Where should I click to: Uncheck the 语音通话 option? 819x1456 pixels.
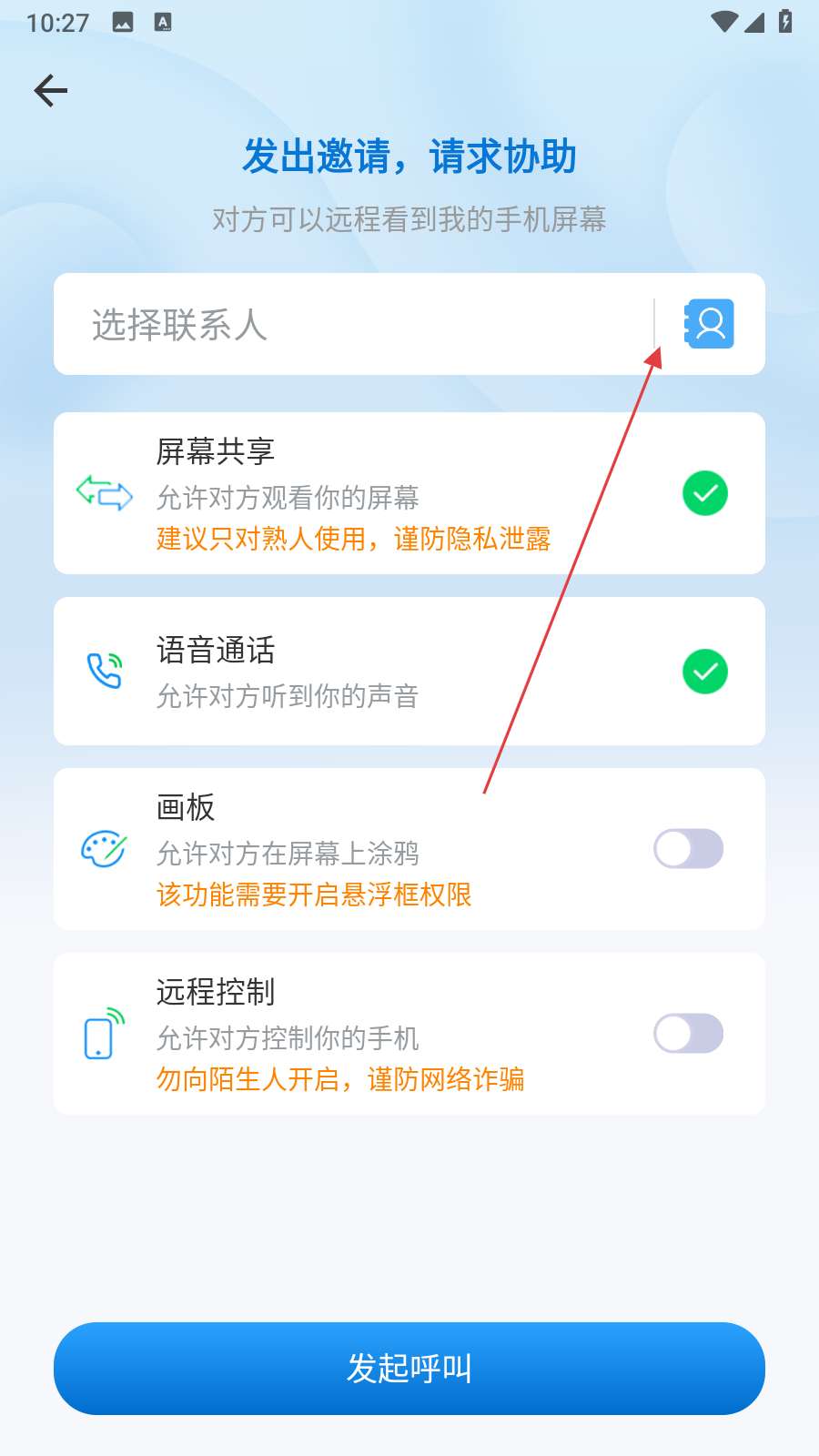[705, 672]
